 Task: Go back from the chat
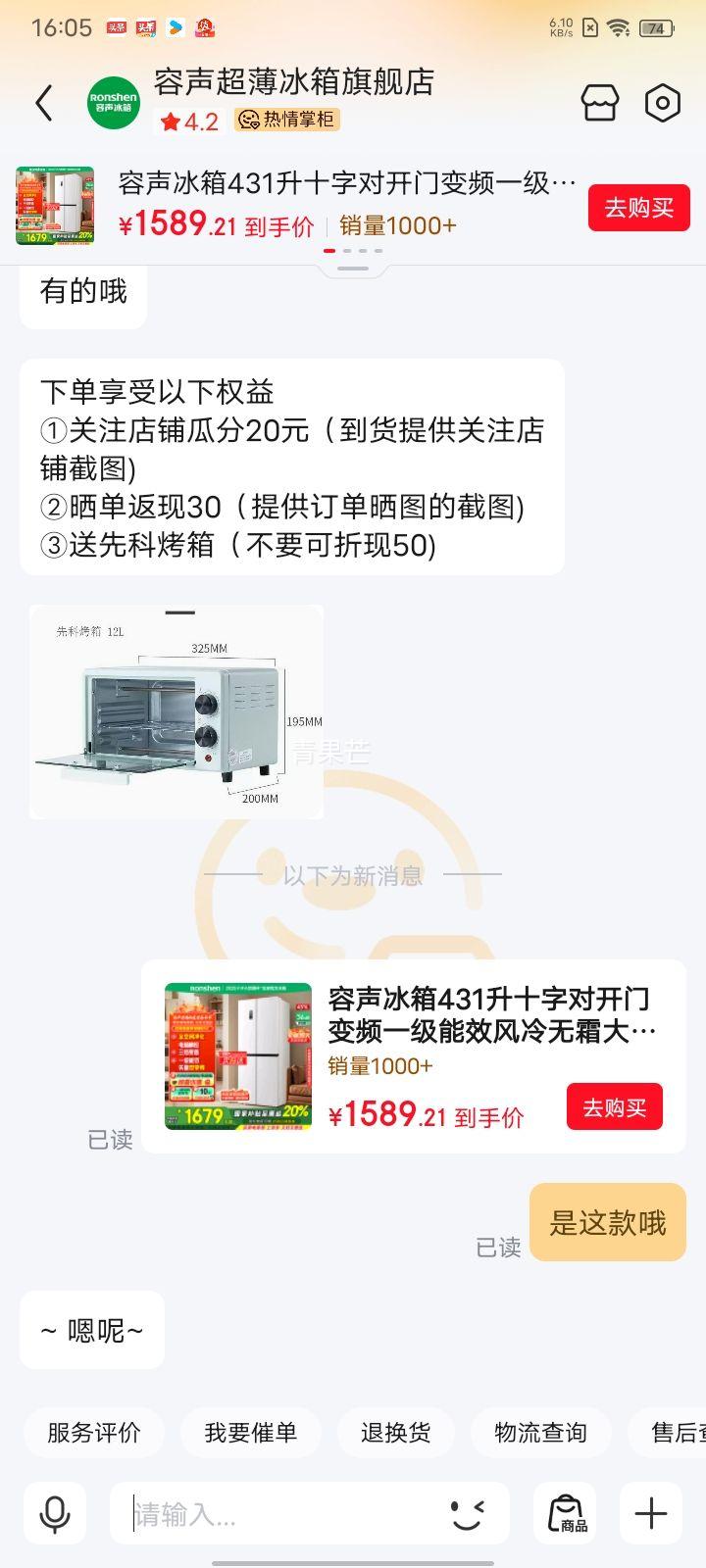[x=43, y=102]
